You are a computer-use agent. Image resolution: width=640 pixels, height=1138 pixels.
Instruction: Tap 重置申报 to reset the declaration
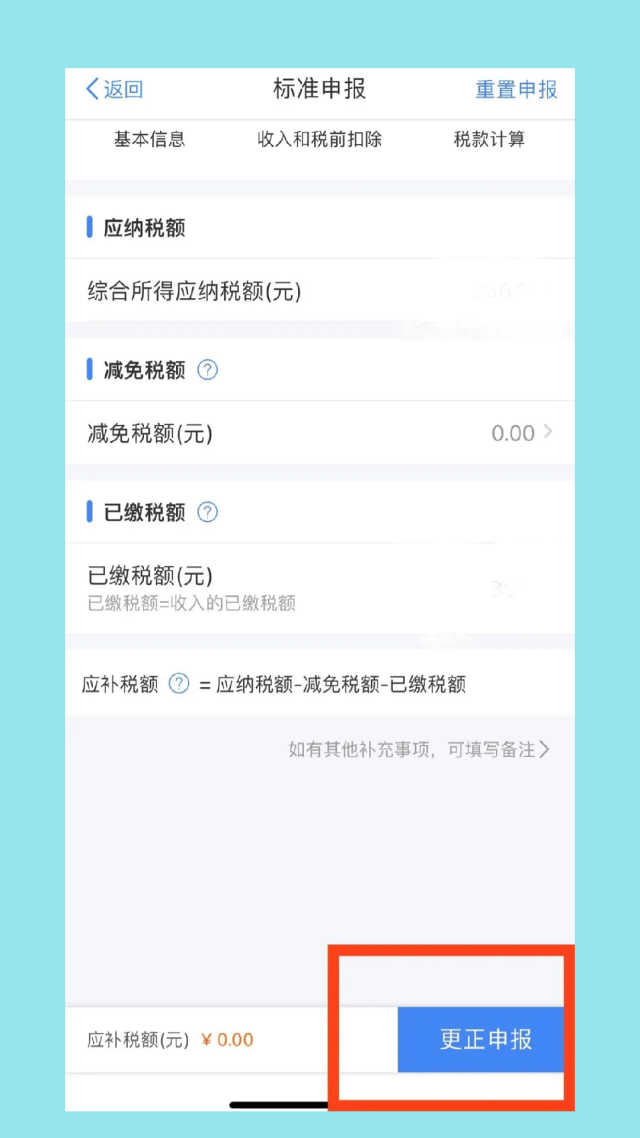516,89
